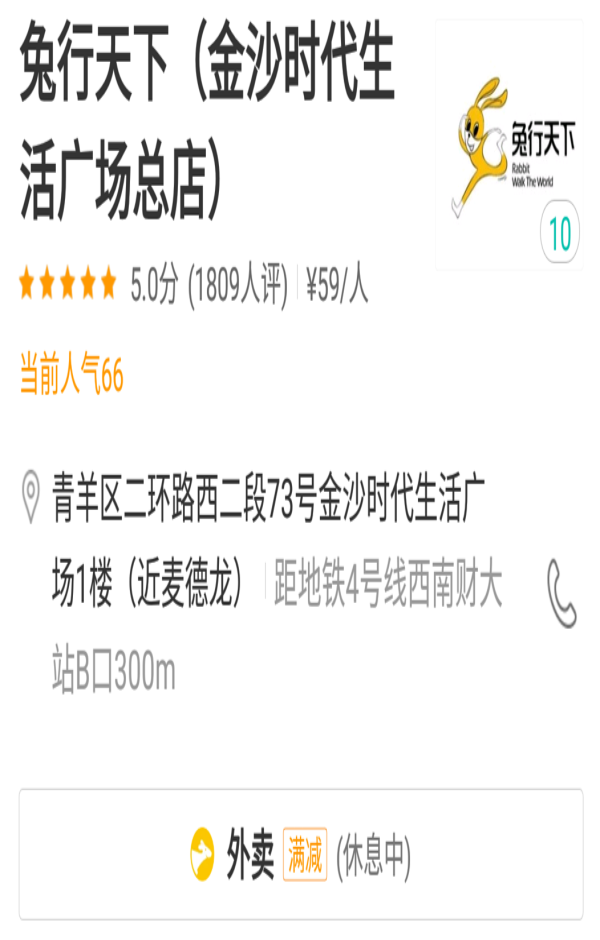
Task: Call the restaurant via phone icon
Action: click(561, 593)
